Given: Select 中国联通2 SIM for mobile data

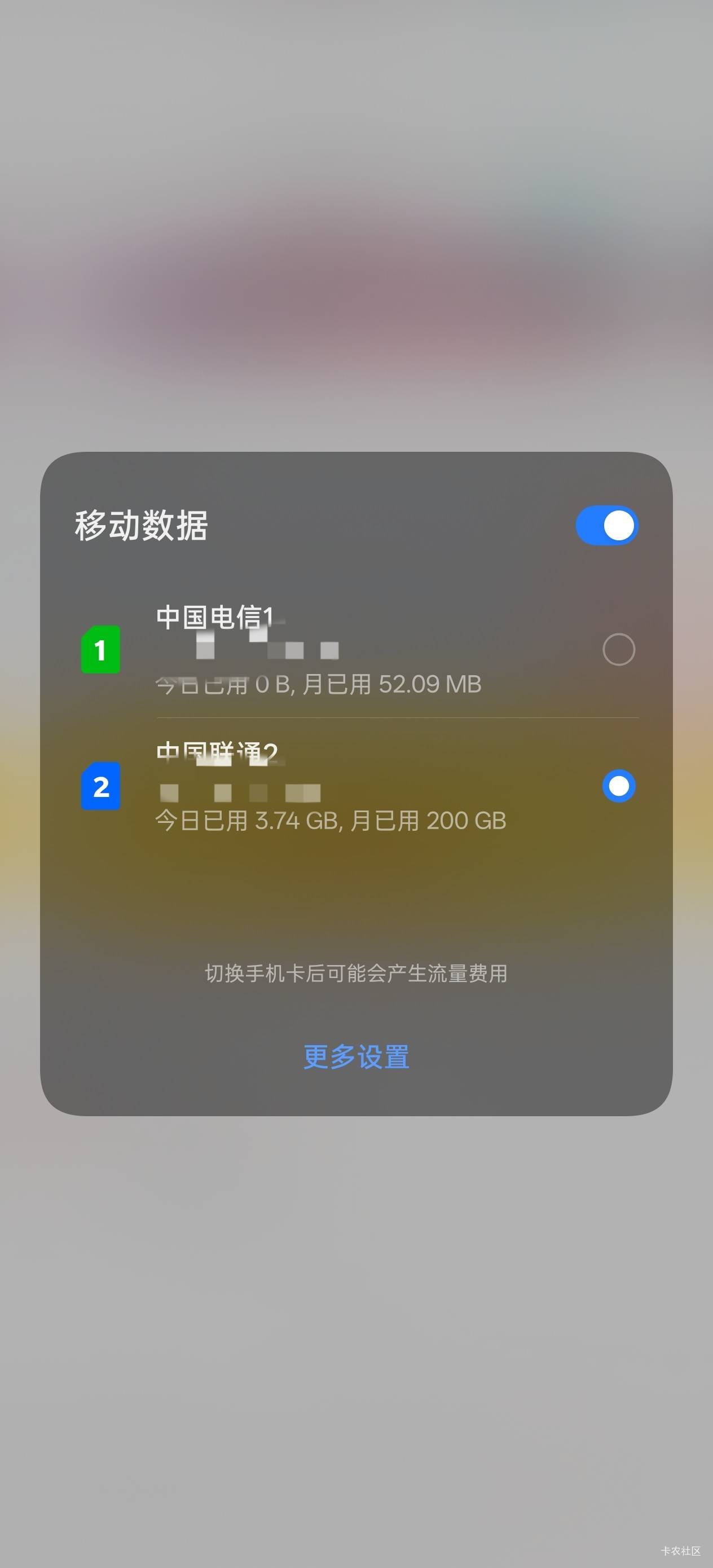Looking at the screenshot, I should (619, 786).
